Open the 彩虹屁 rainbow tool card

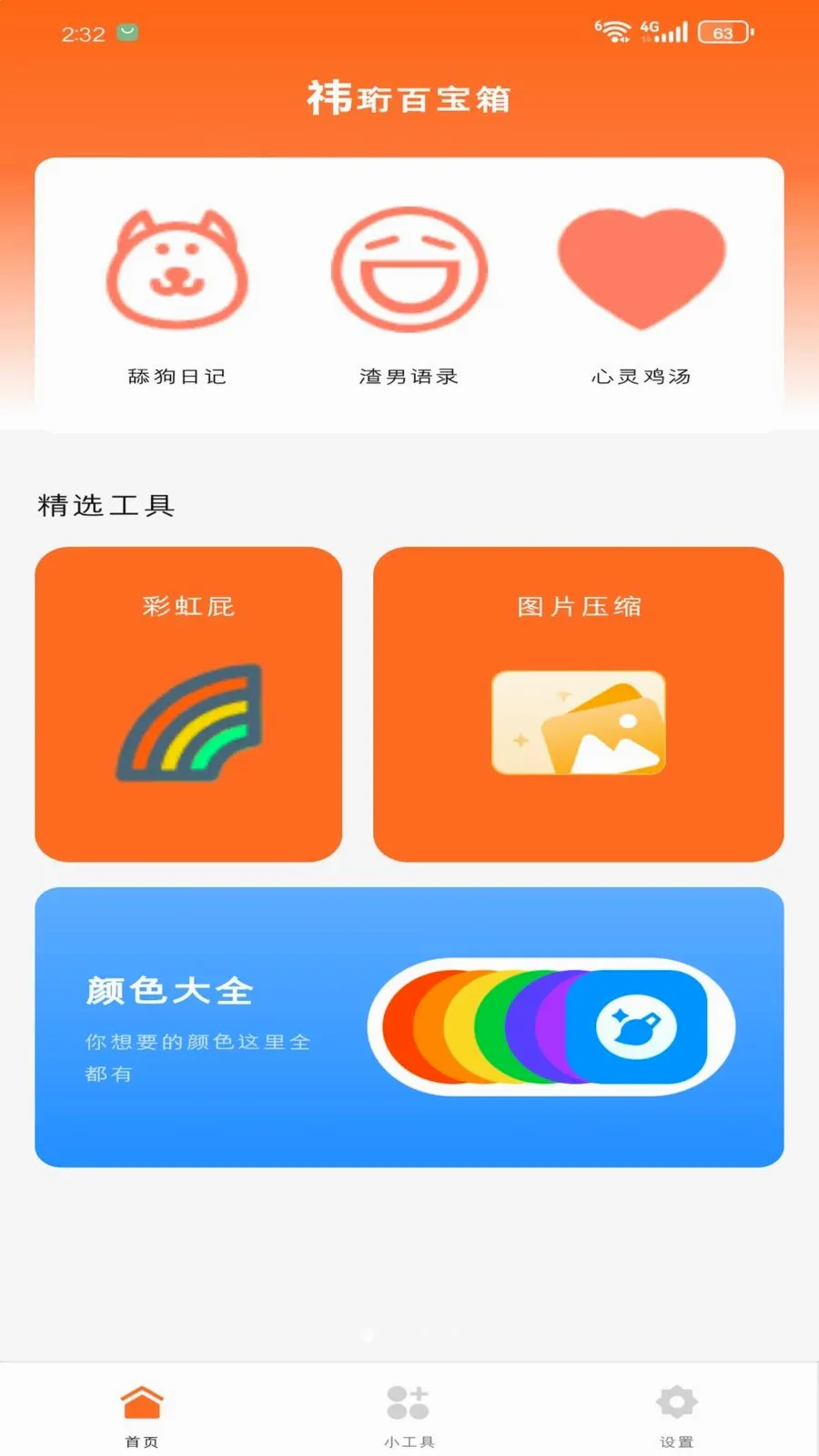click(188, 703)
